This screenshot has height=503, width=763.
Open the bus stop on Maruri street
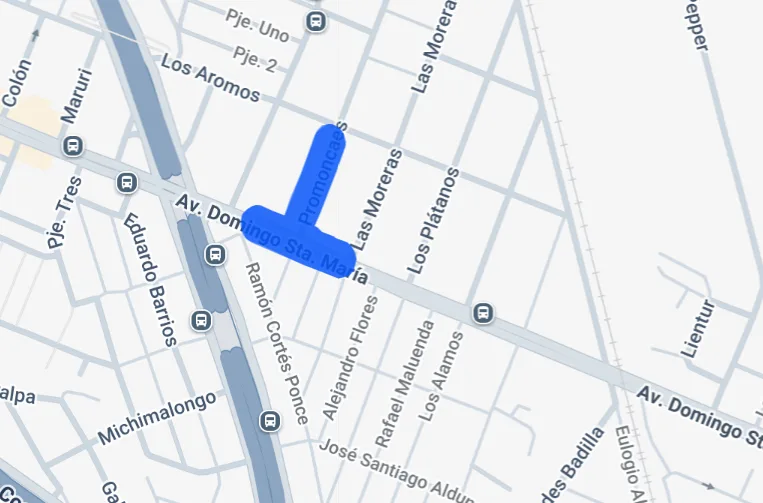[72, 147]
